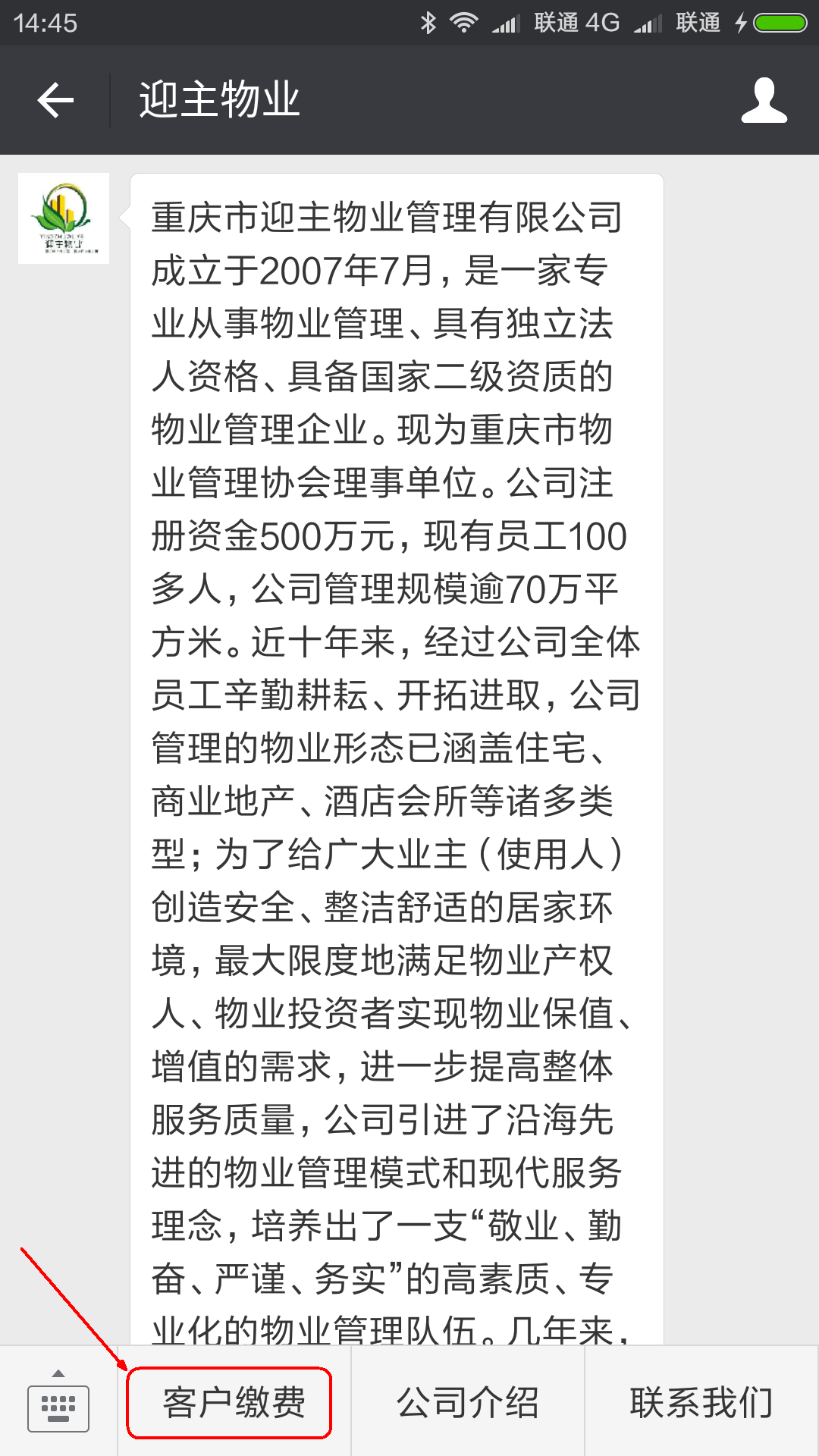This screenshot has width=819, height=1456.
Task: Tap the 迎主物业 avatar
Action: (64, 218)
